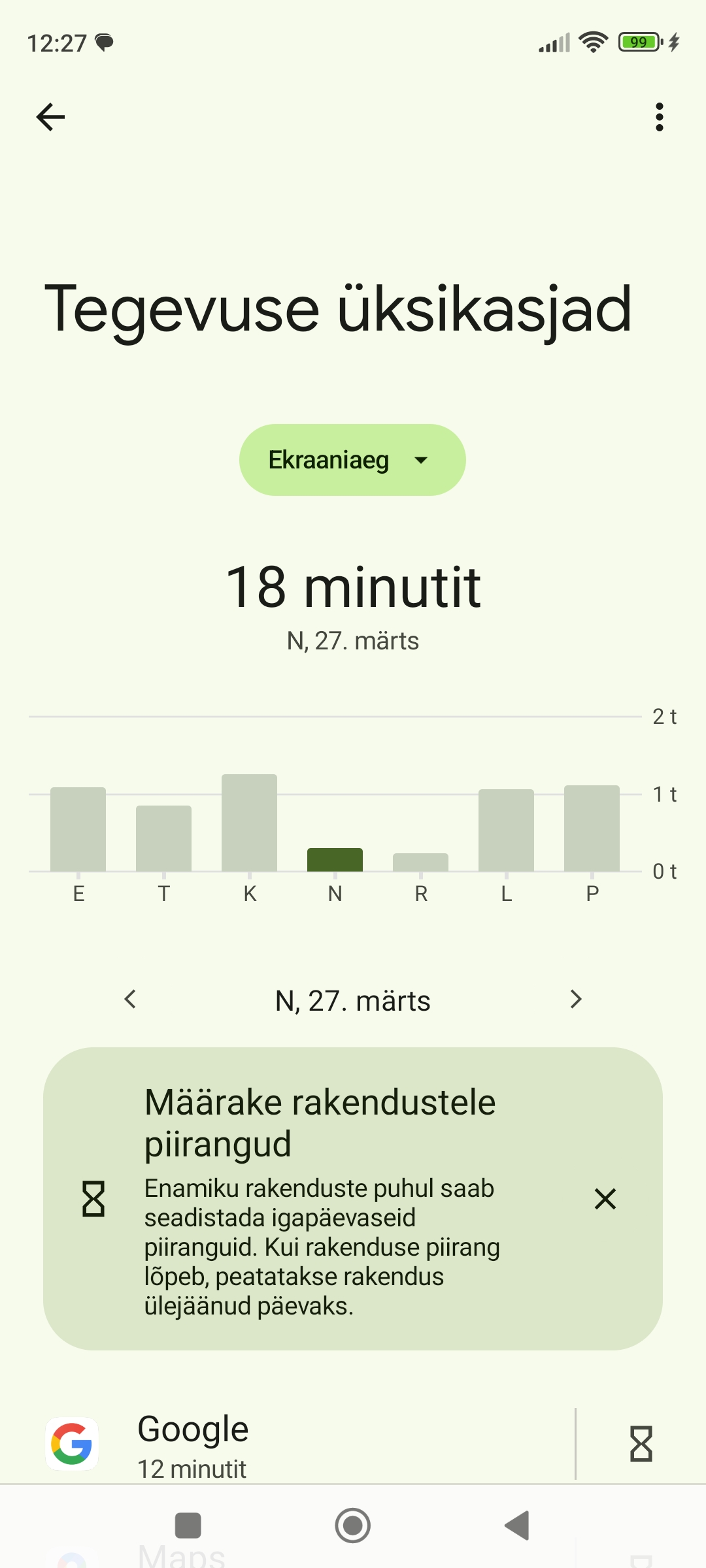This screenshot has width=706, height=1568.
Task: Select the P bar in the chart
Action: (x=592, y=828)
